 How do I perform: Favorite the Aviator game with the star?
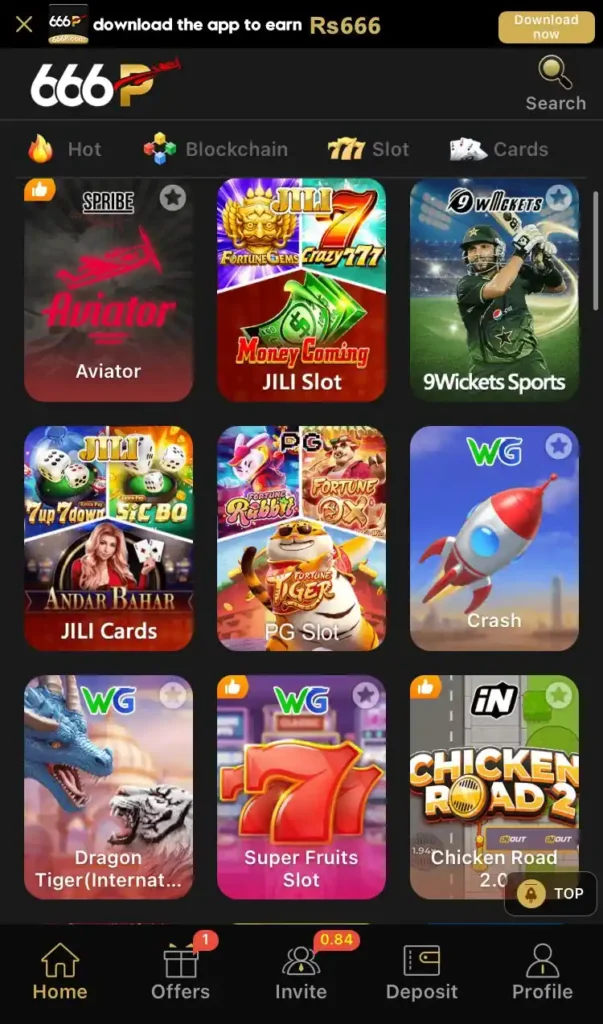click(173, 198)
